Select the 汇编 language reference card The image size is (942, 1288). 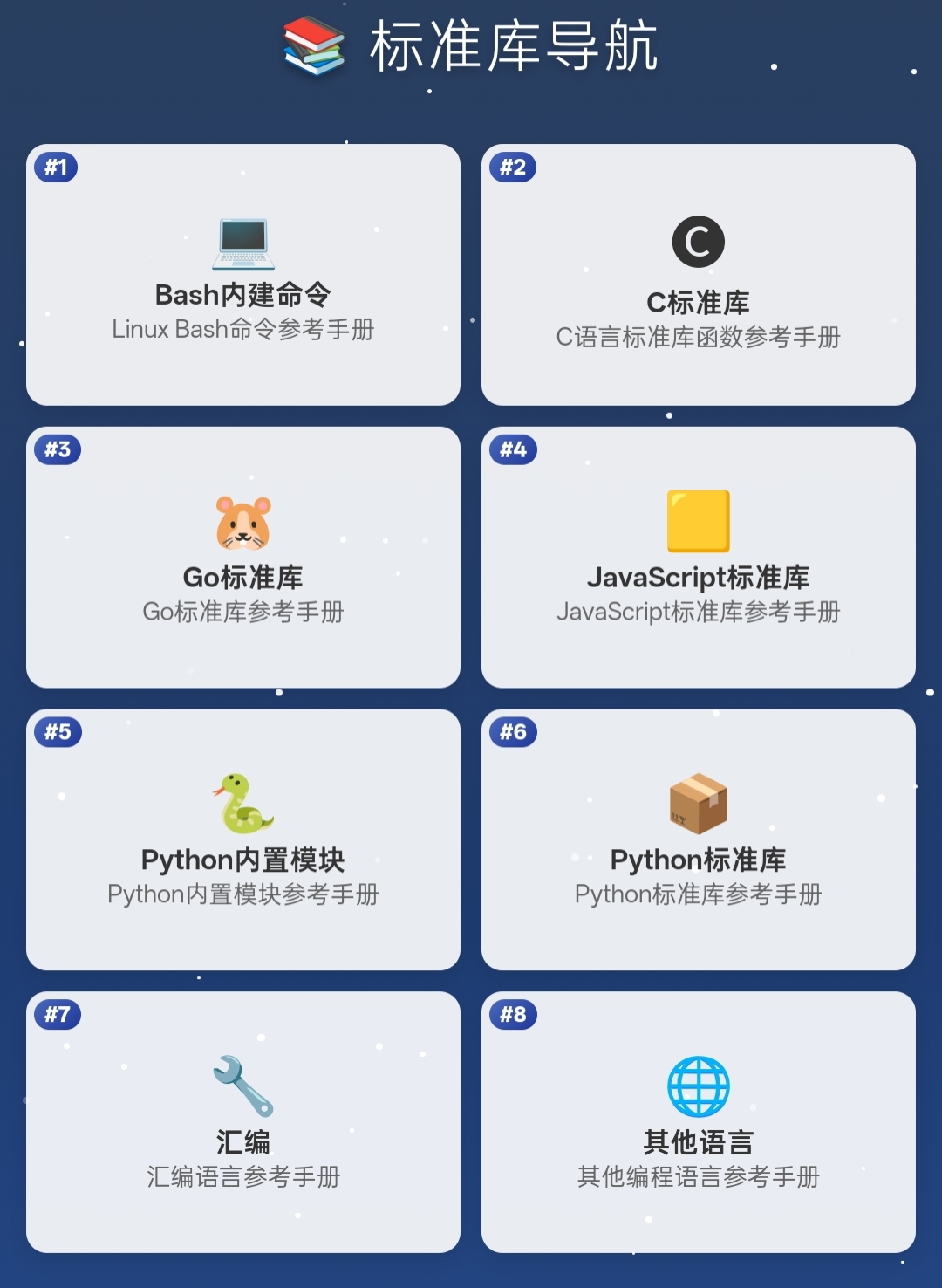(x=243, y=1122)
